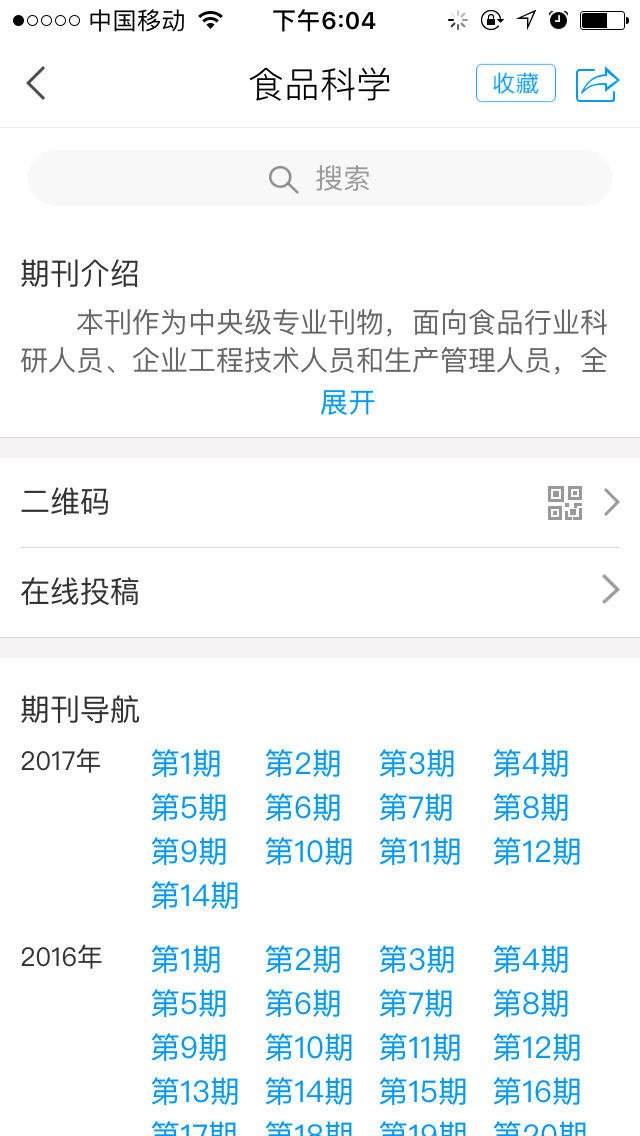
Task: Tap 2016年 第16期
Action: [536, 1091]
